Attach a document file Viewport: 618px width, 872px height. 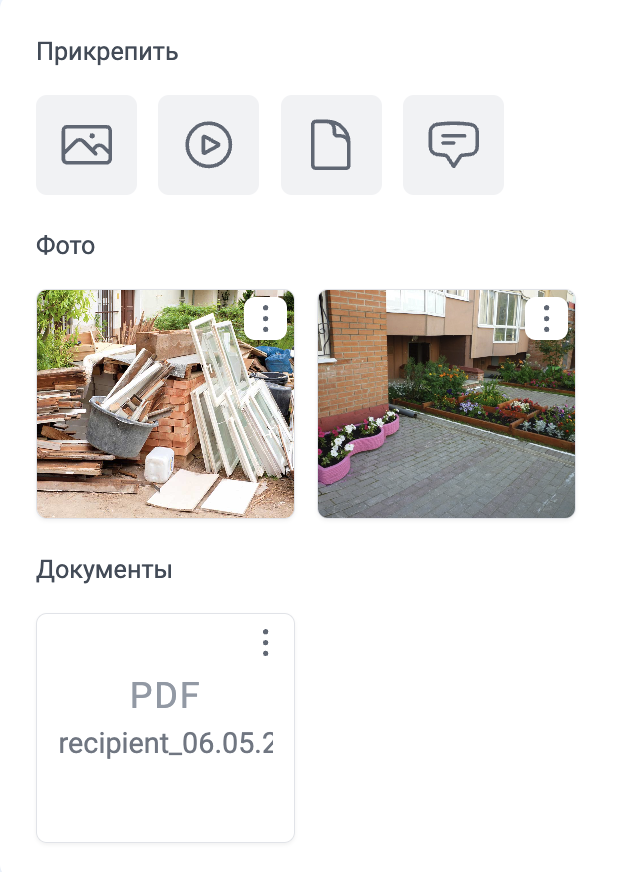click(331, 145)
